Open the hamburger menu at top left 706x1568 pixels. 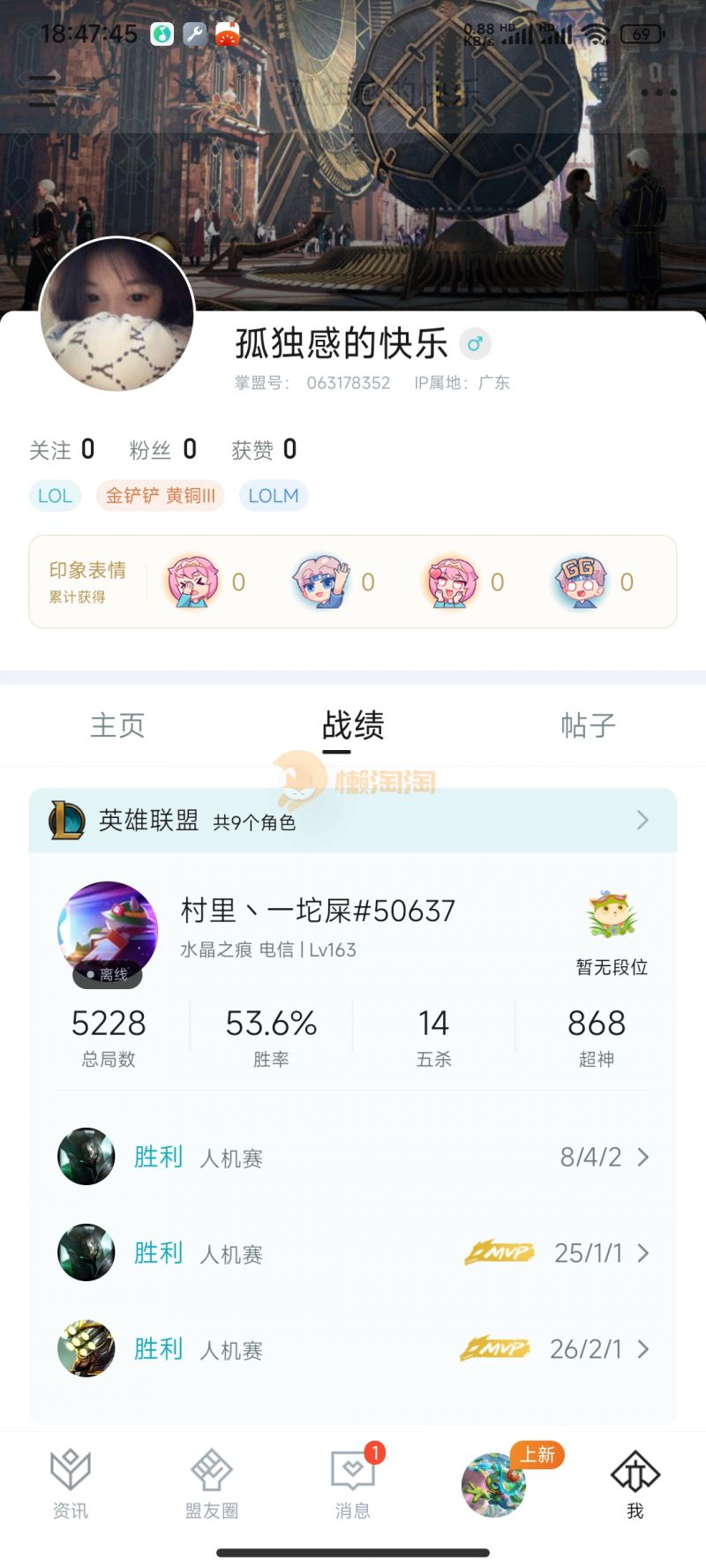(43, 91)
